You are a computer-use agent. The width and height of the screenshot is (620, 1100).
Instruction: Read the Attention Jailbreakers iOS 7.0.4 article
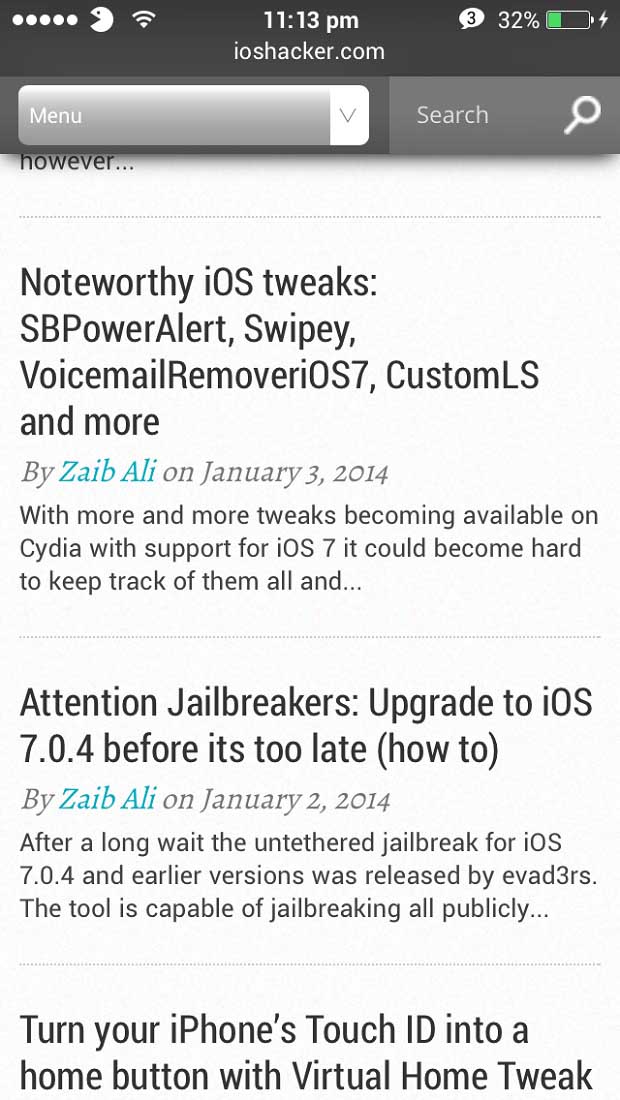tap(306, 725)
